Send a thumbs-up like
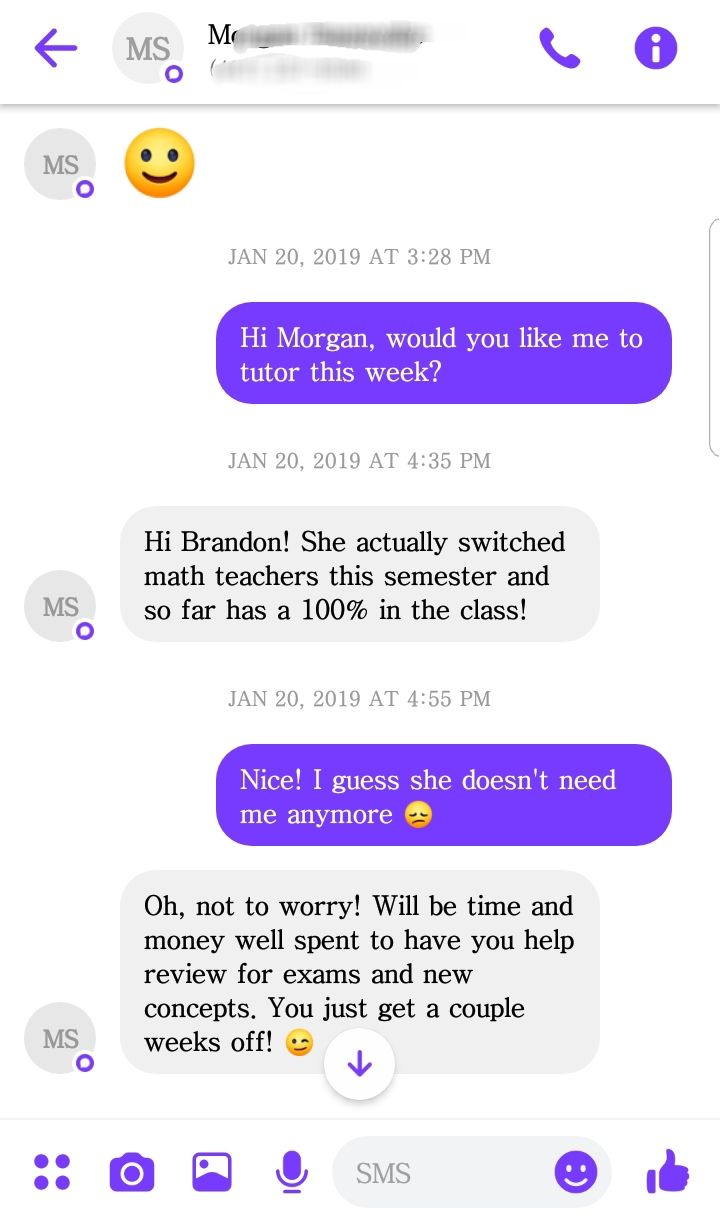This screenshot has height=1224, width=720. tap(668, 1171)
